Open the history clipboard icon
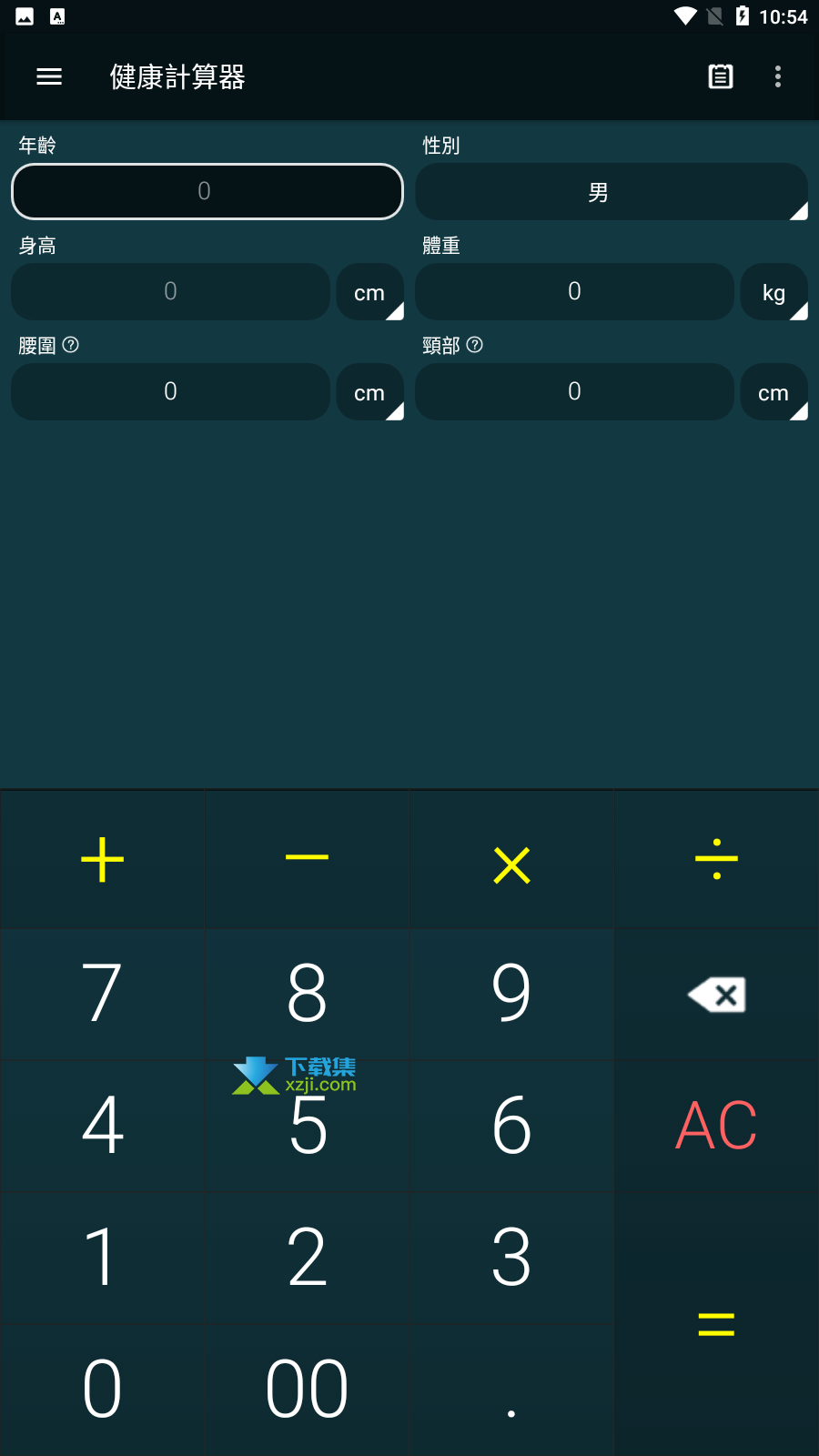The height and width of the screenshot is (1456, 819). [721, 76]
